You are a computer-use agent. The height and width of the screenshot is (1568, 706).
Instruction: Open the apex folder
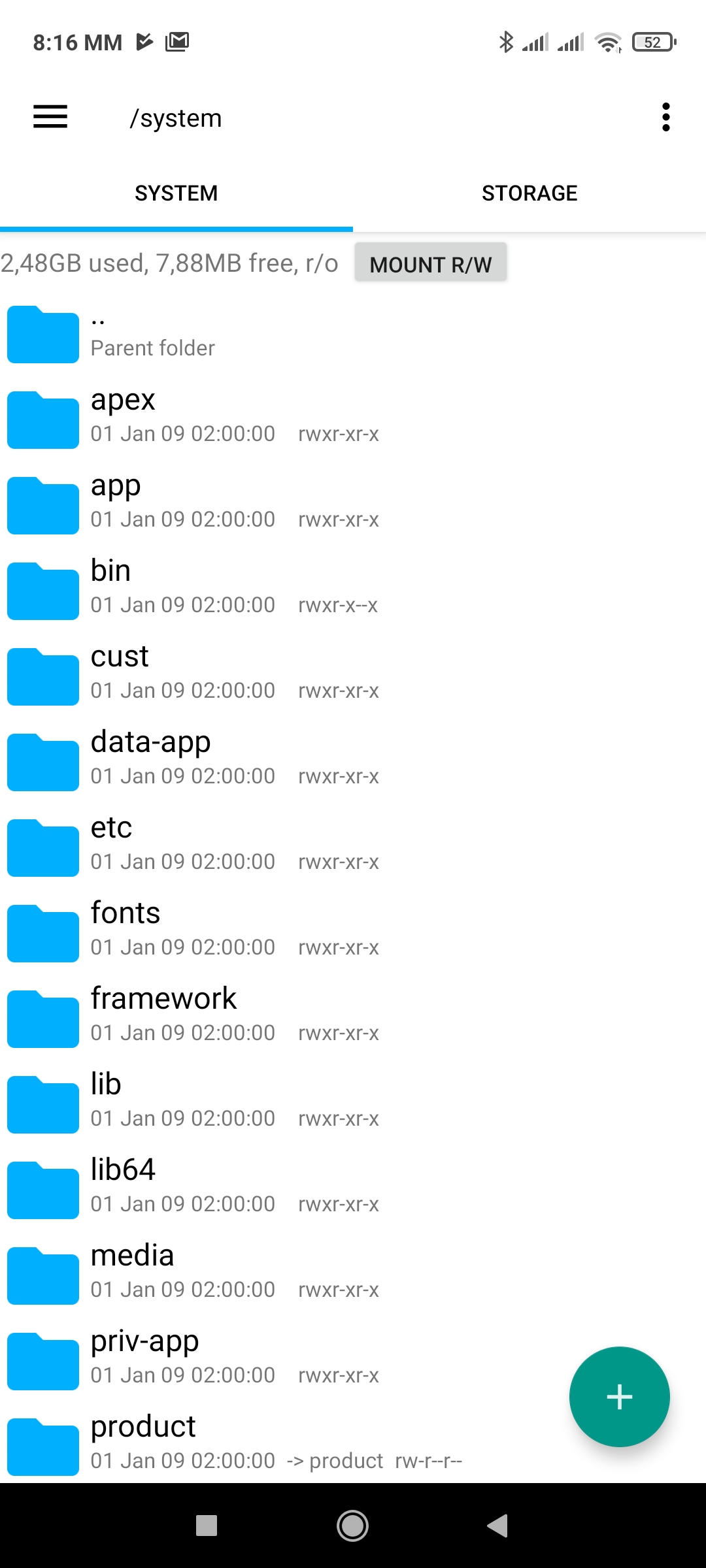click(353, 419)
